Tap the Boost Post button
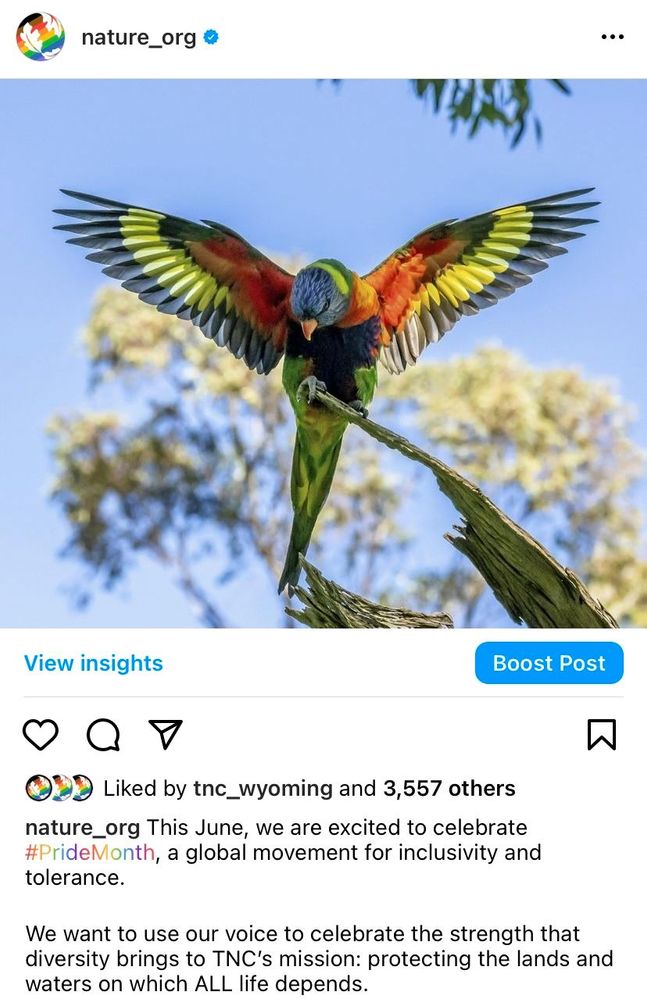Screen dimensions: 647x999 point(549,663)
